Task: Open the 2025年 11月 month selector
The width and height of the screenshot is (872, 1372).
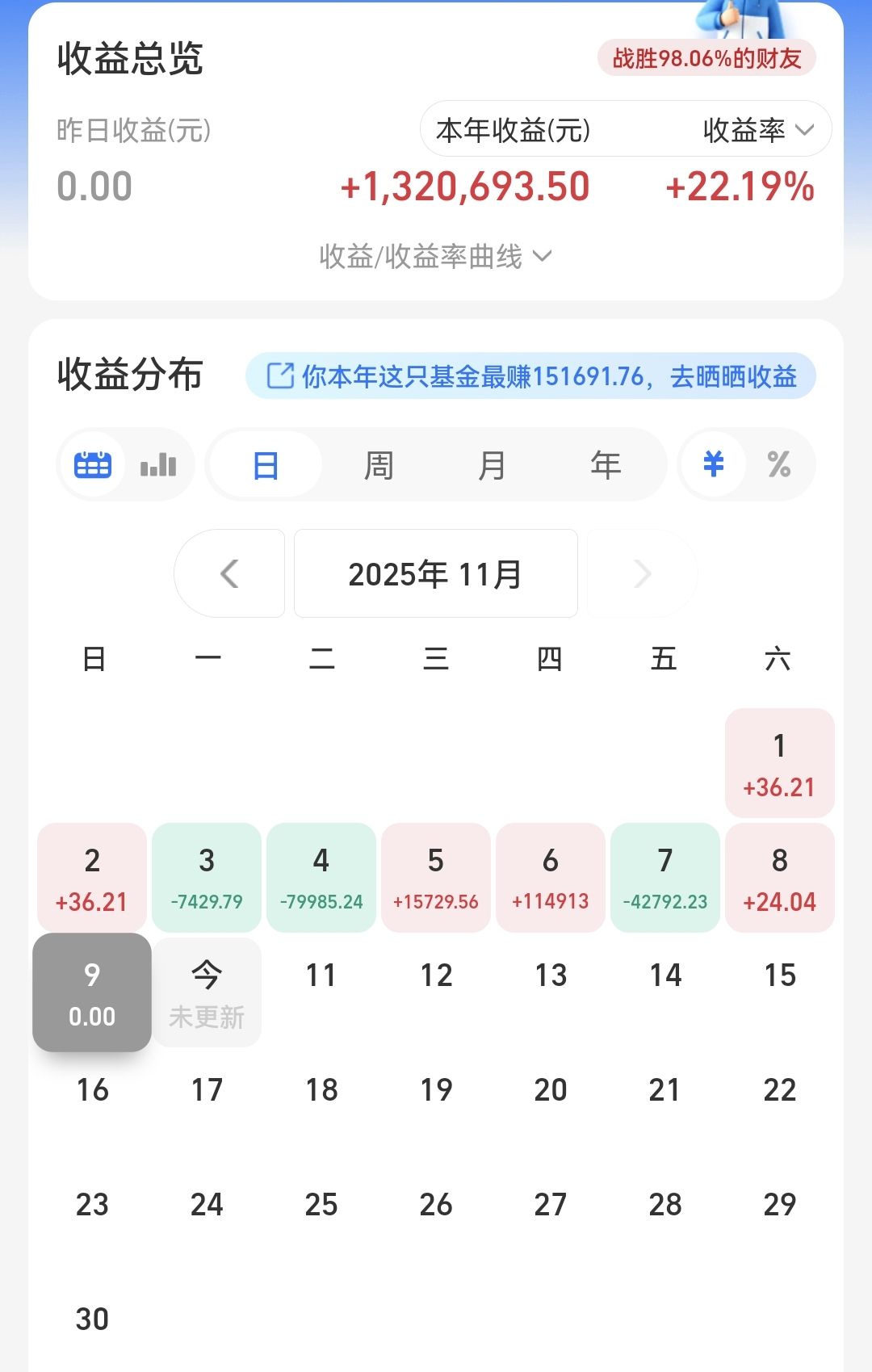Action: point(435,573)
